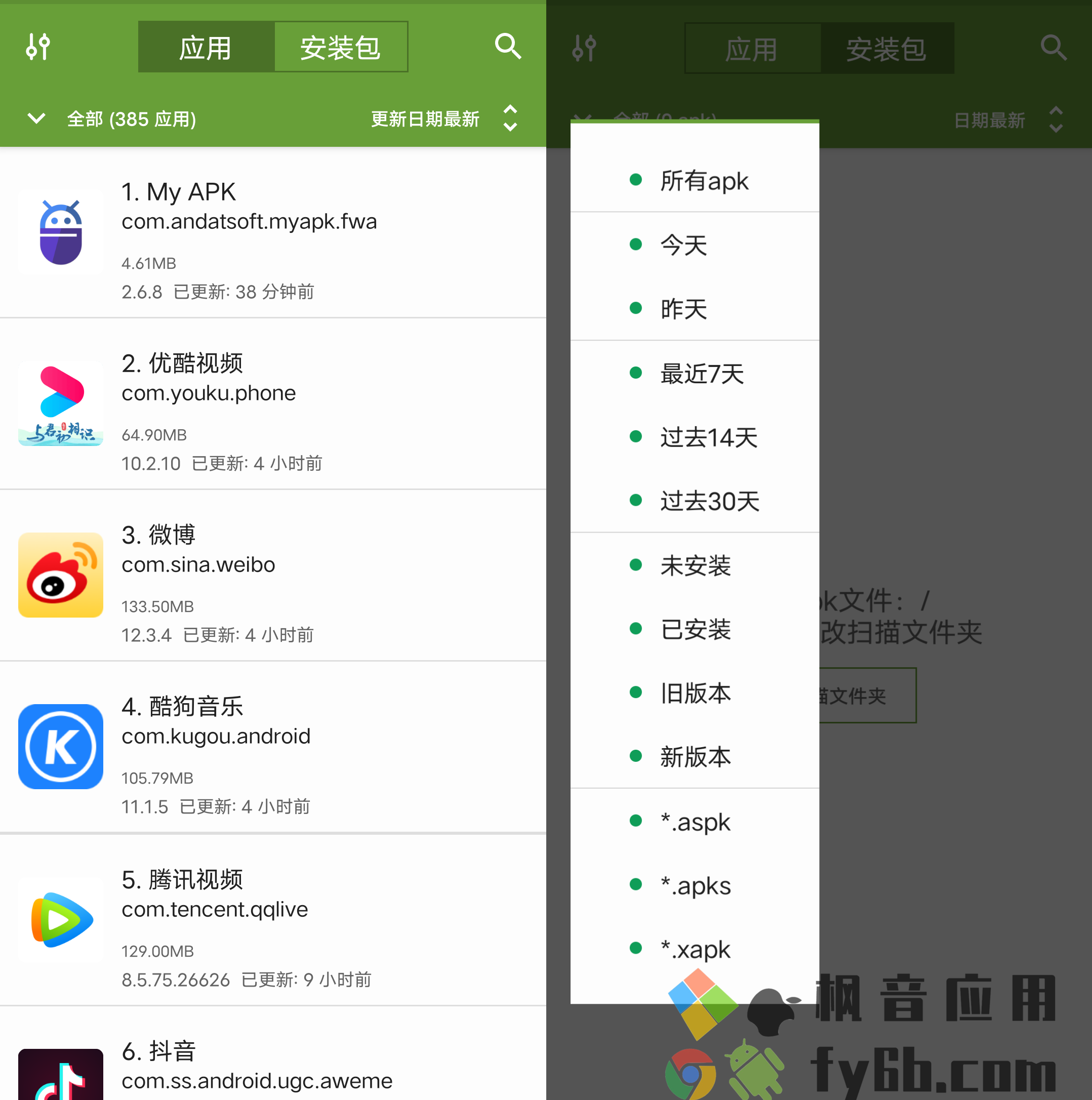Viewport: 1092px width, 1100px height.
Task: Filter files by *.apks type
Action: pyautogui.click(x=695, y=885)
